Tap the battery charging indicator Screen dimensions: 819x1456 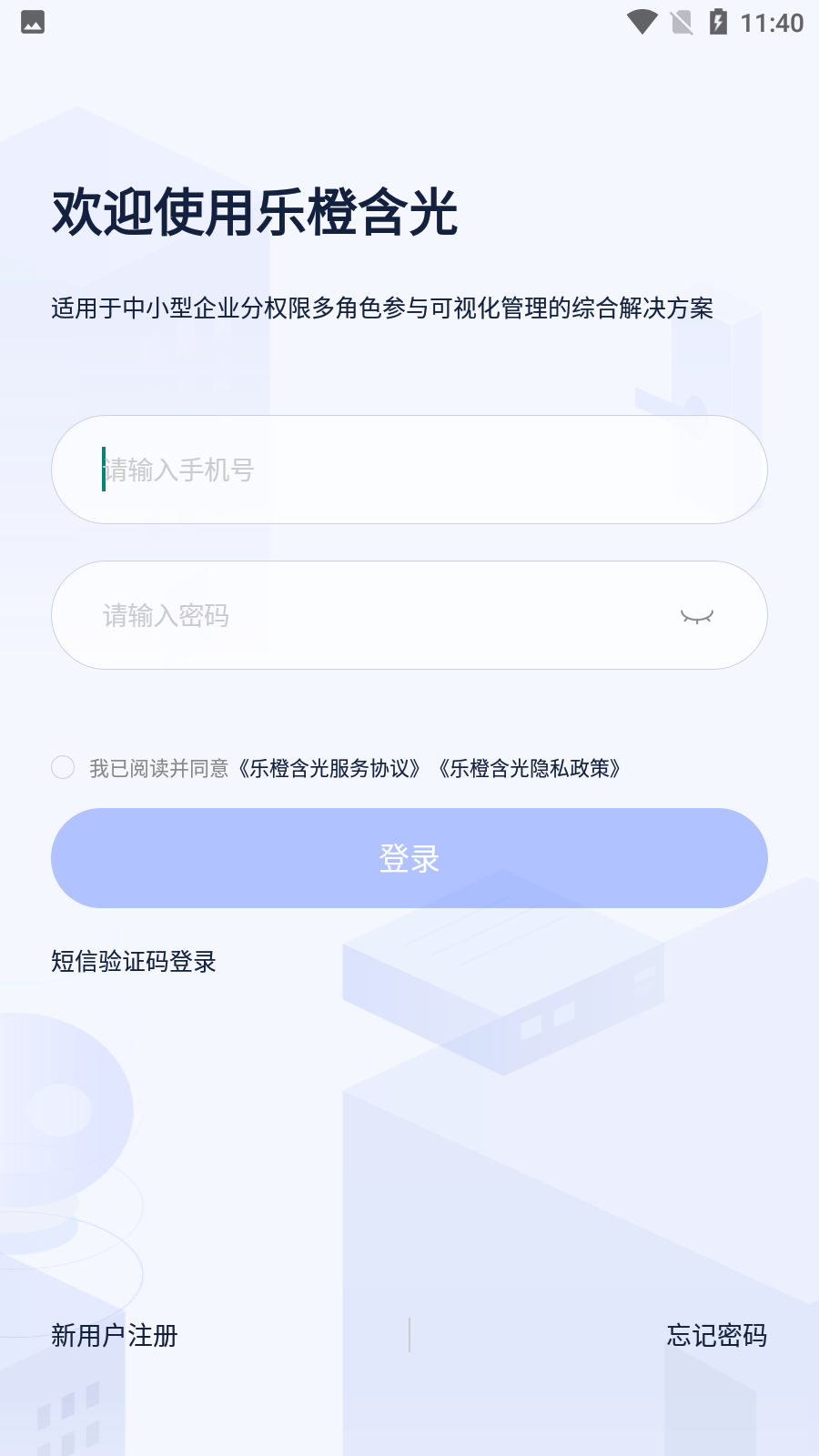(719, 24)
